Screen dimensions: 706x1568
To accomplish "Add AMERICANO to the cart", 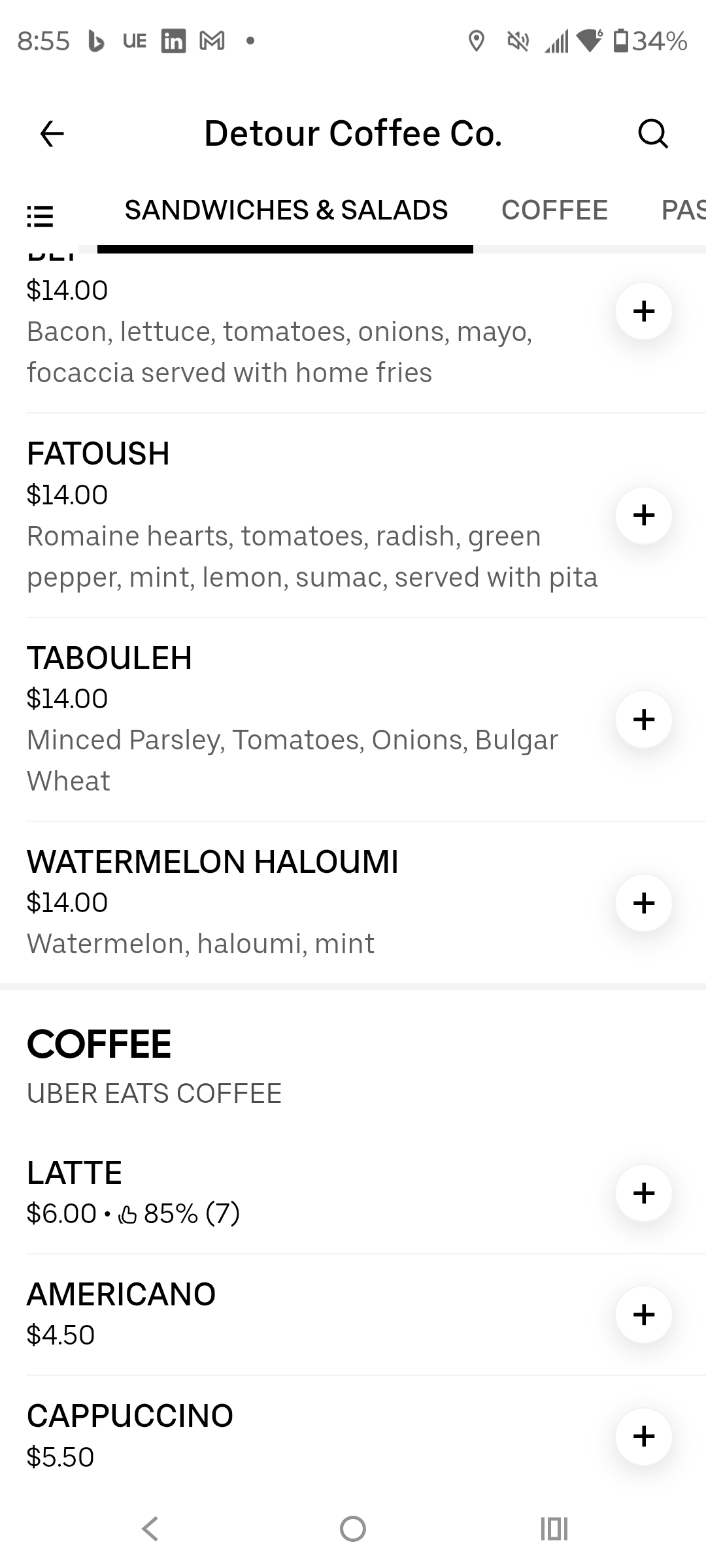I will point(644,1315).
